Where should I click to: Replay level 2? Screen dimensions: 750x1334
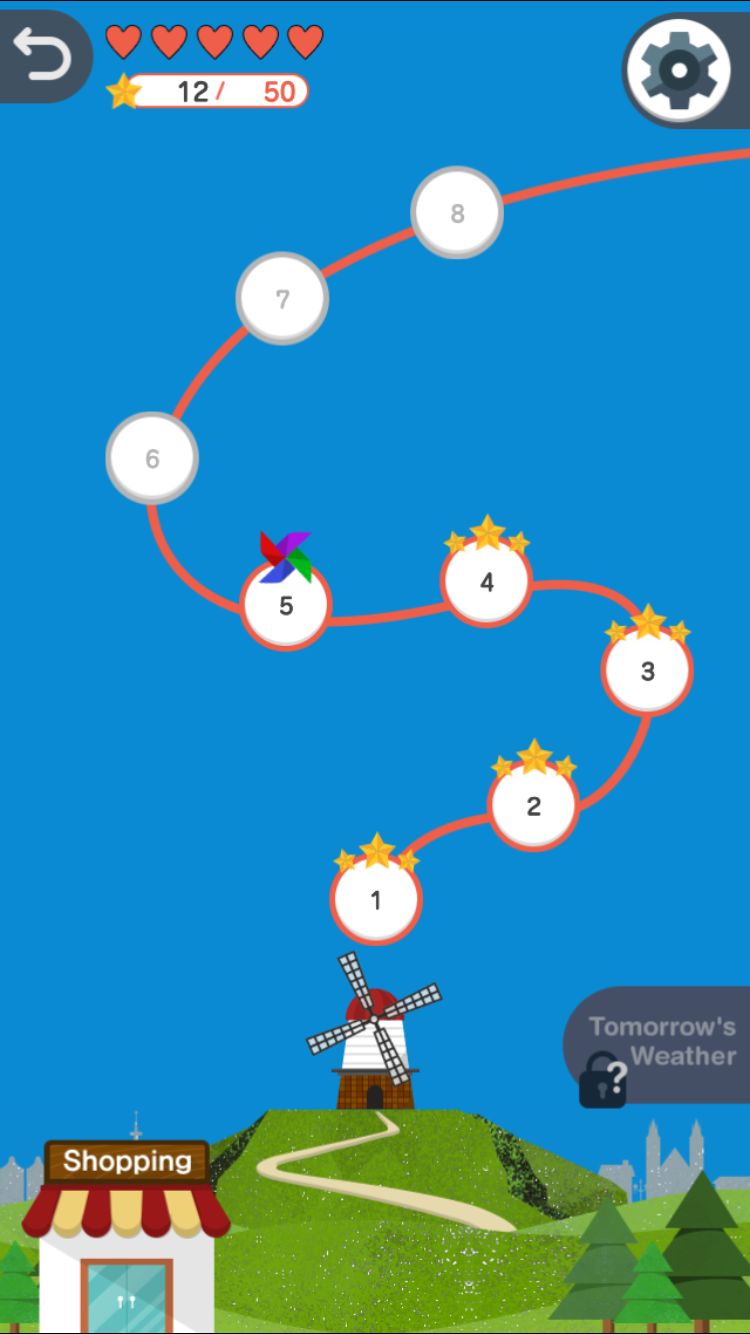click(533, 806)
